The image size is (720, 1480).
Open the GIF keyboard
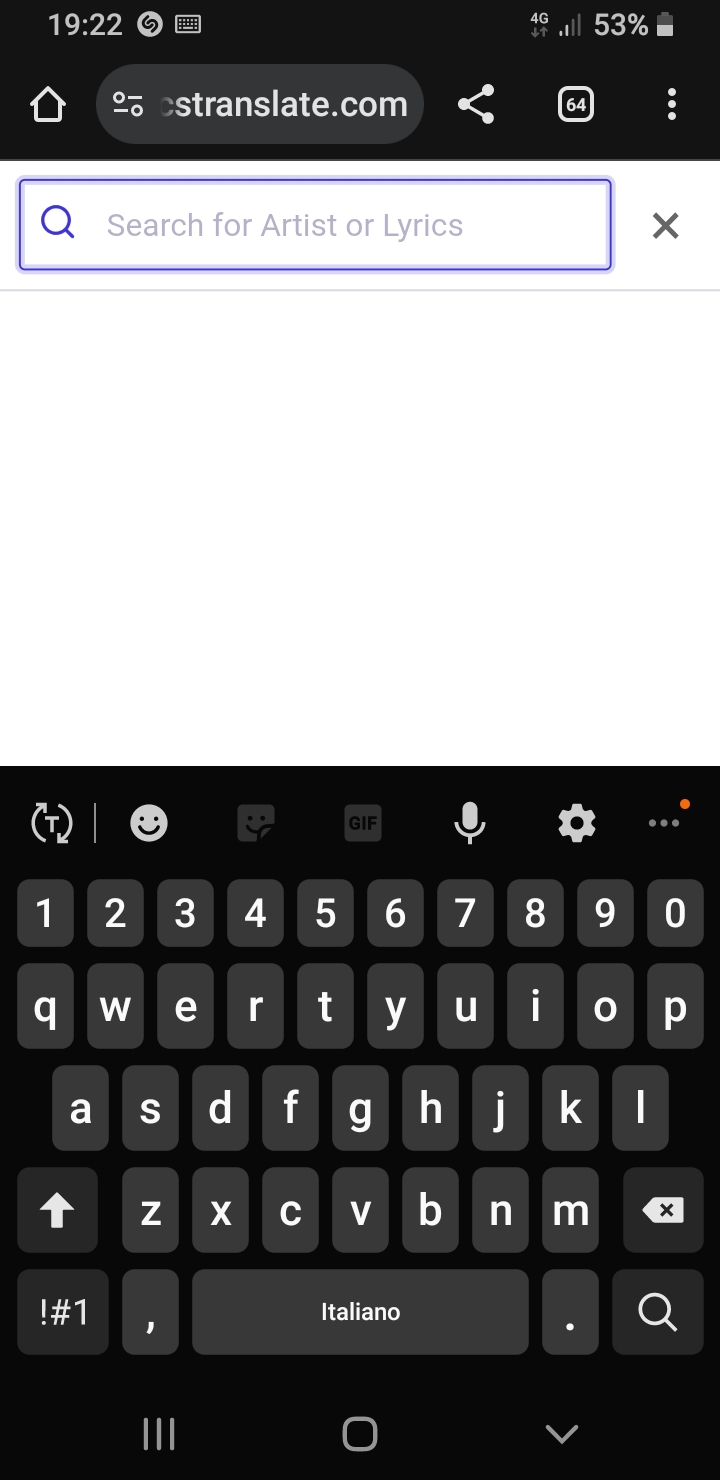(362, 823)
